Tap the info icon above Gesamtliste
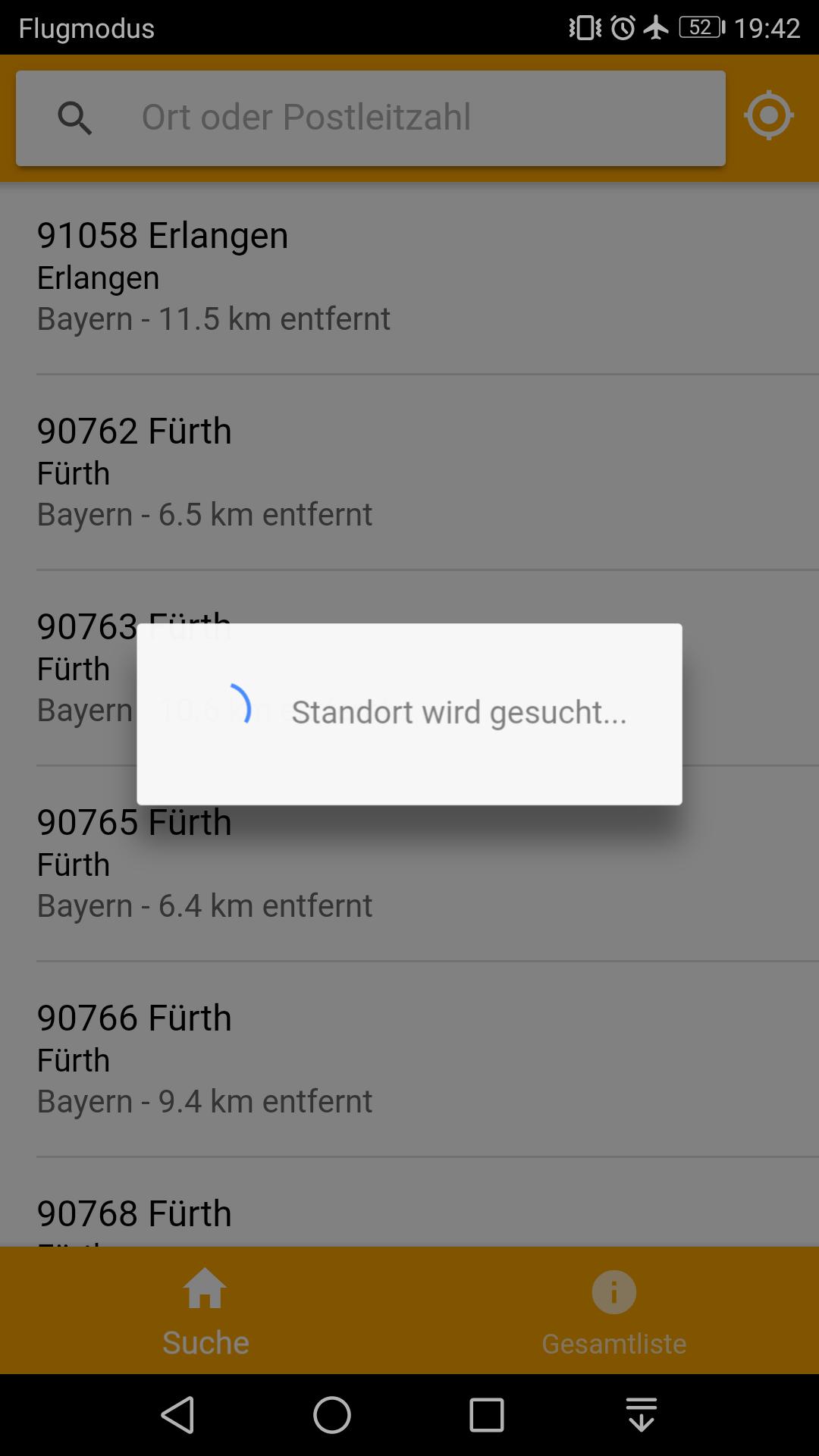The image size is (819, 1456). pyautogui.click(x=613, y=1292)
